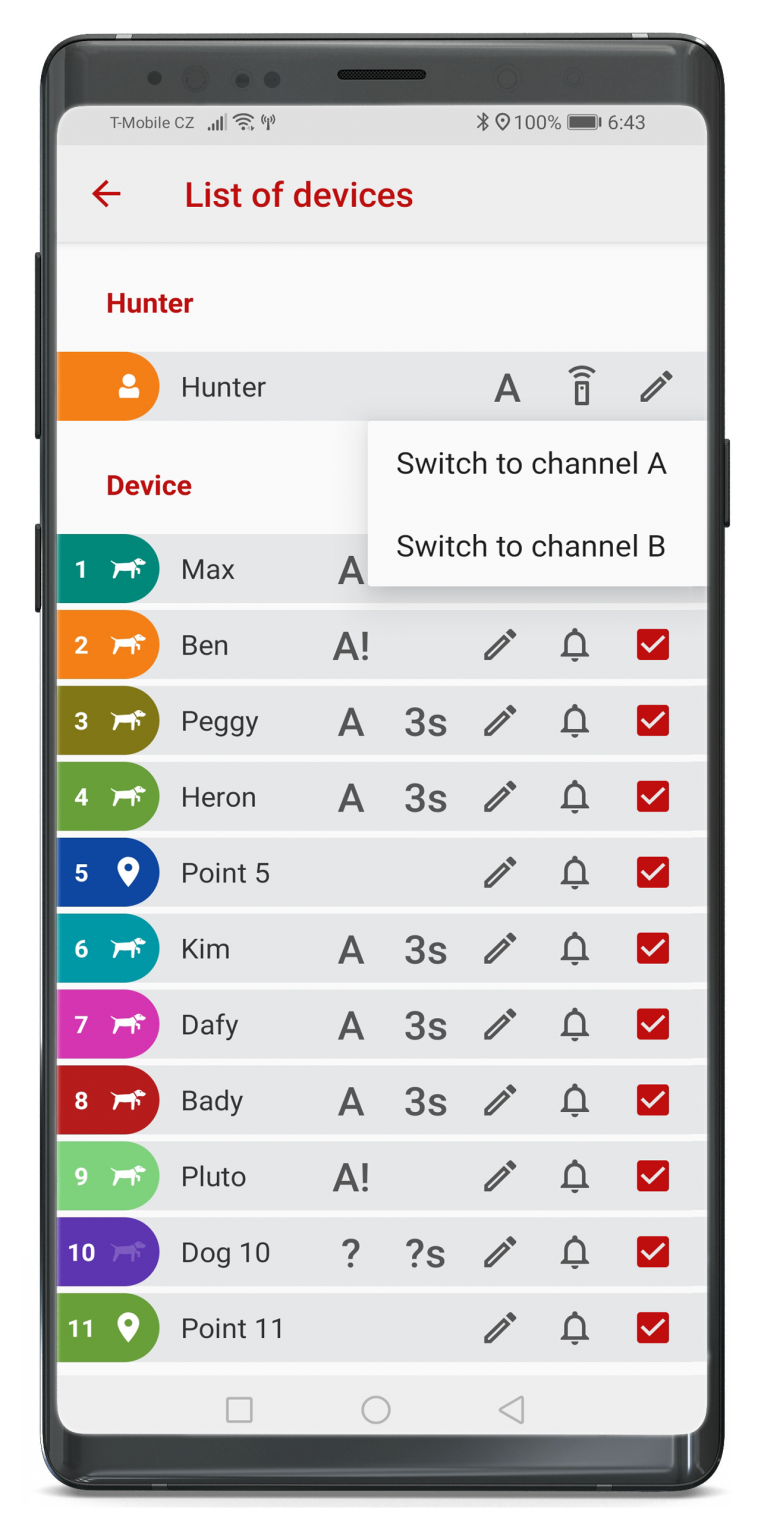Select Switch to channel A
This screenshot has width=761, height=1536.
point(531,464)
